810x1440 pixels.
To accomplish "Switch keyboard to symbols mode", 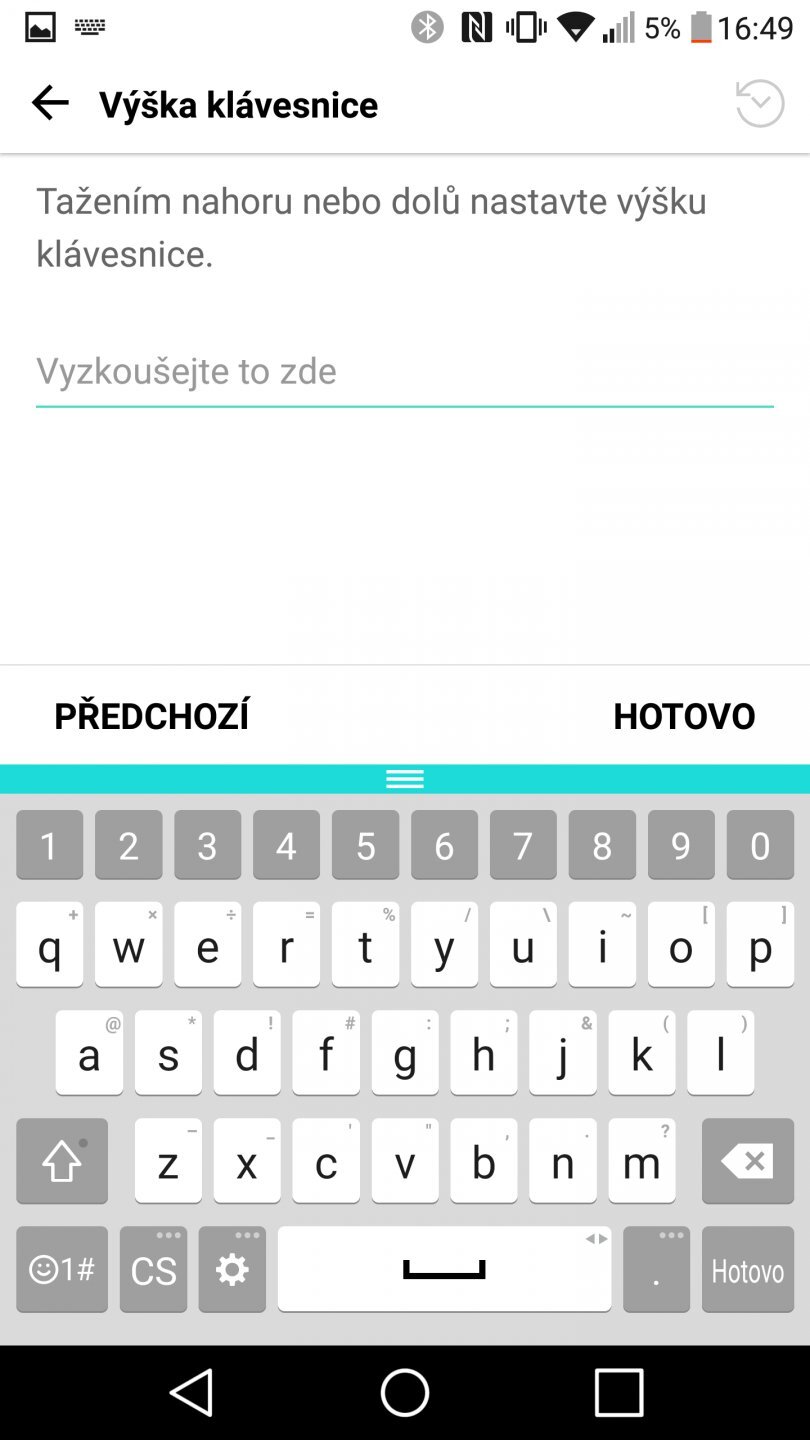I will [x=61, y=1270].
